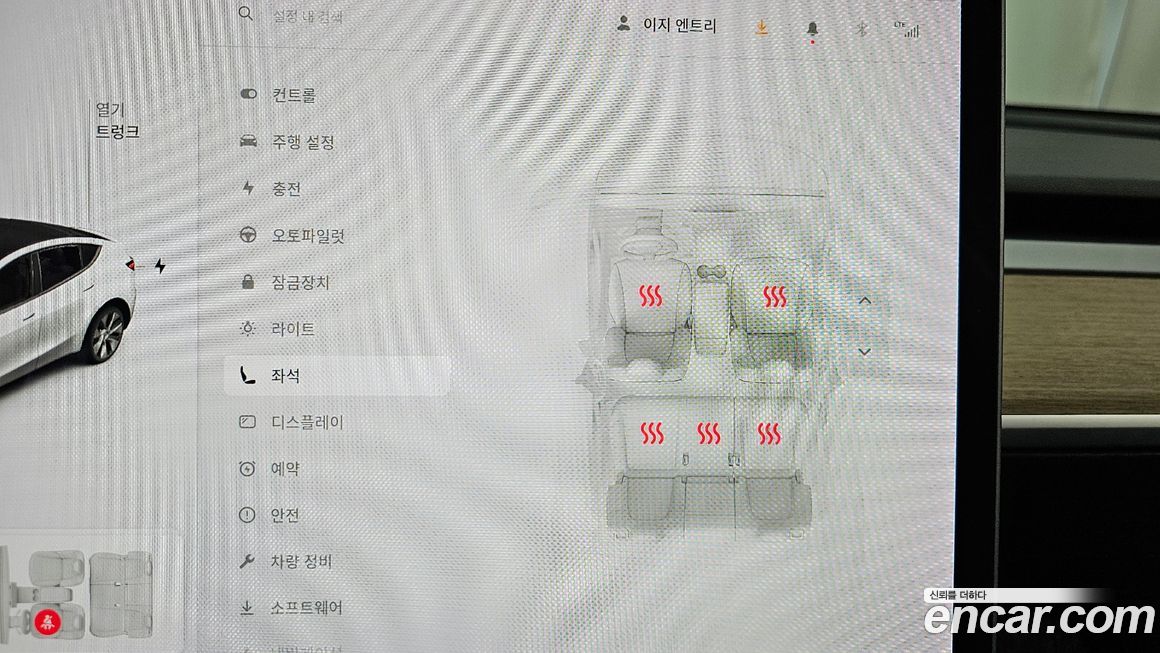
Task: Open the 충전 menu
Action: [x=285, y=189]
